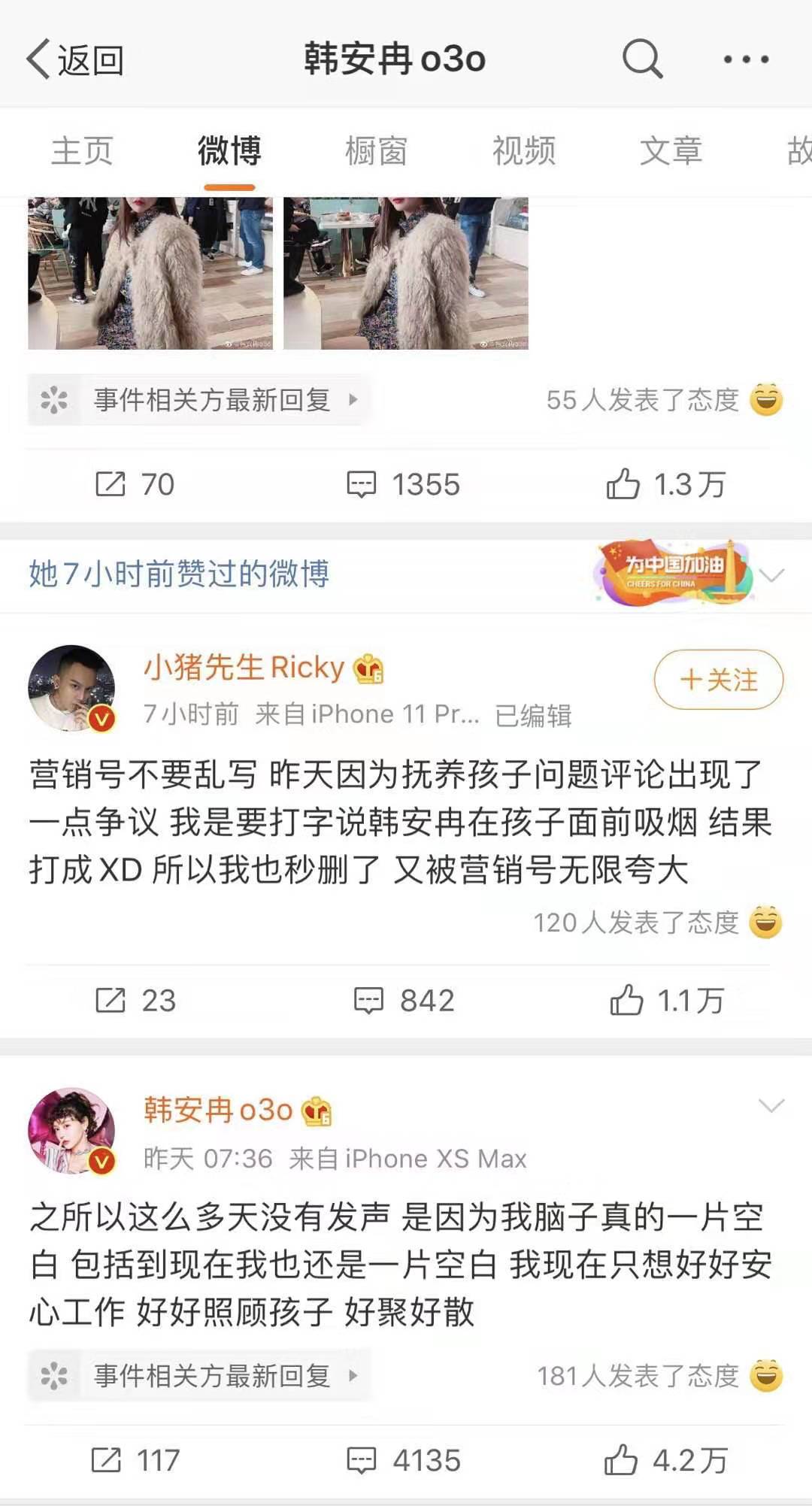Open search on this profile
Viewport: 812px width, 1506px height.
[643, 59]
